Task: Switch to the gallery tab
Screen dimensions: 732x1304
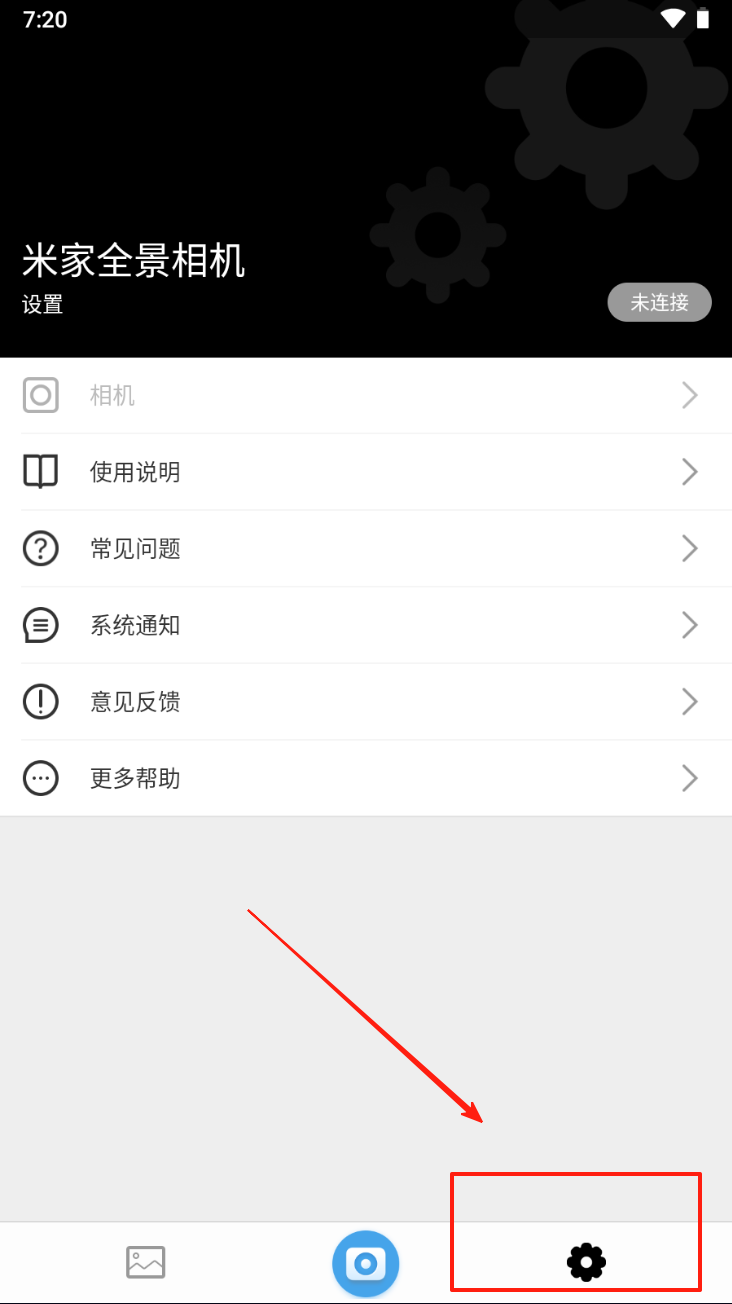Action: [146, 1262]
